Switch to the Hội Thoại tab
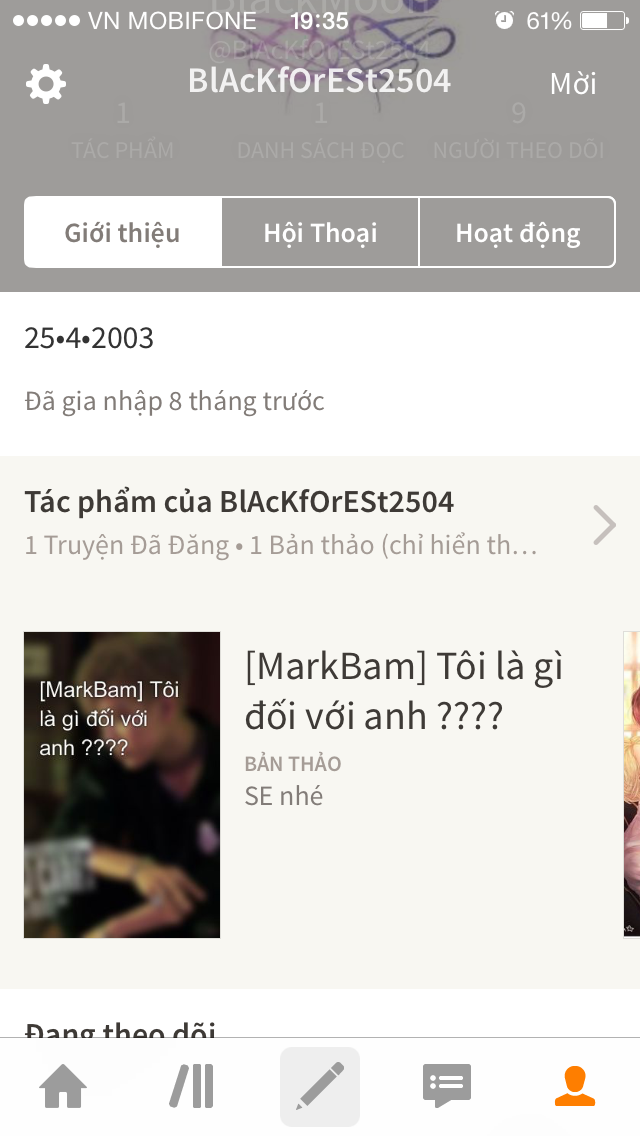Screen dimensions: 640x1136 (320, 233)
